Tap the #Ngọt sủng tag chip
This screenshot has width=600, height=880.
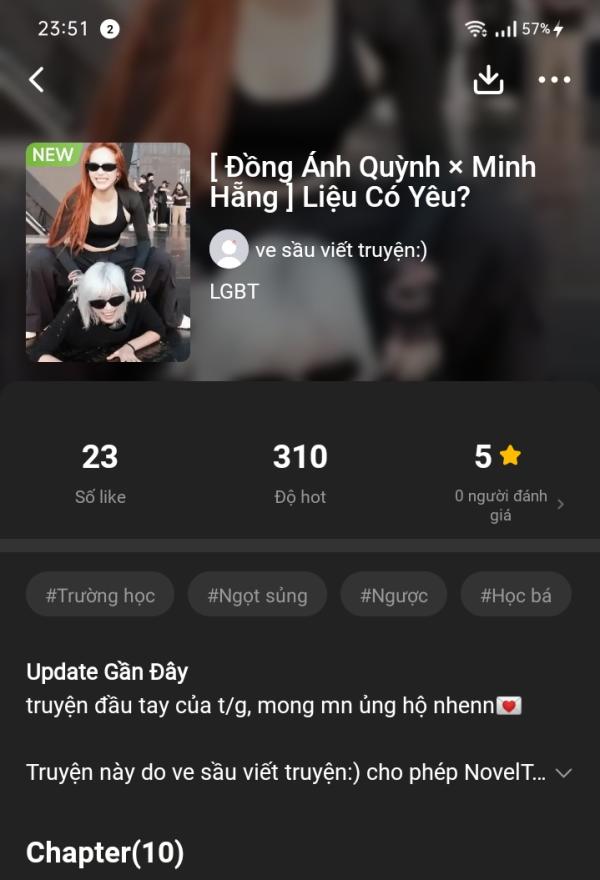pyautogui.click(x=257, y=596)
